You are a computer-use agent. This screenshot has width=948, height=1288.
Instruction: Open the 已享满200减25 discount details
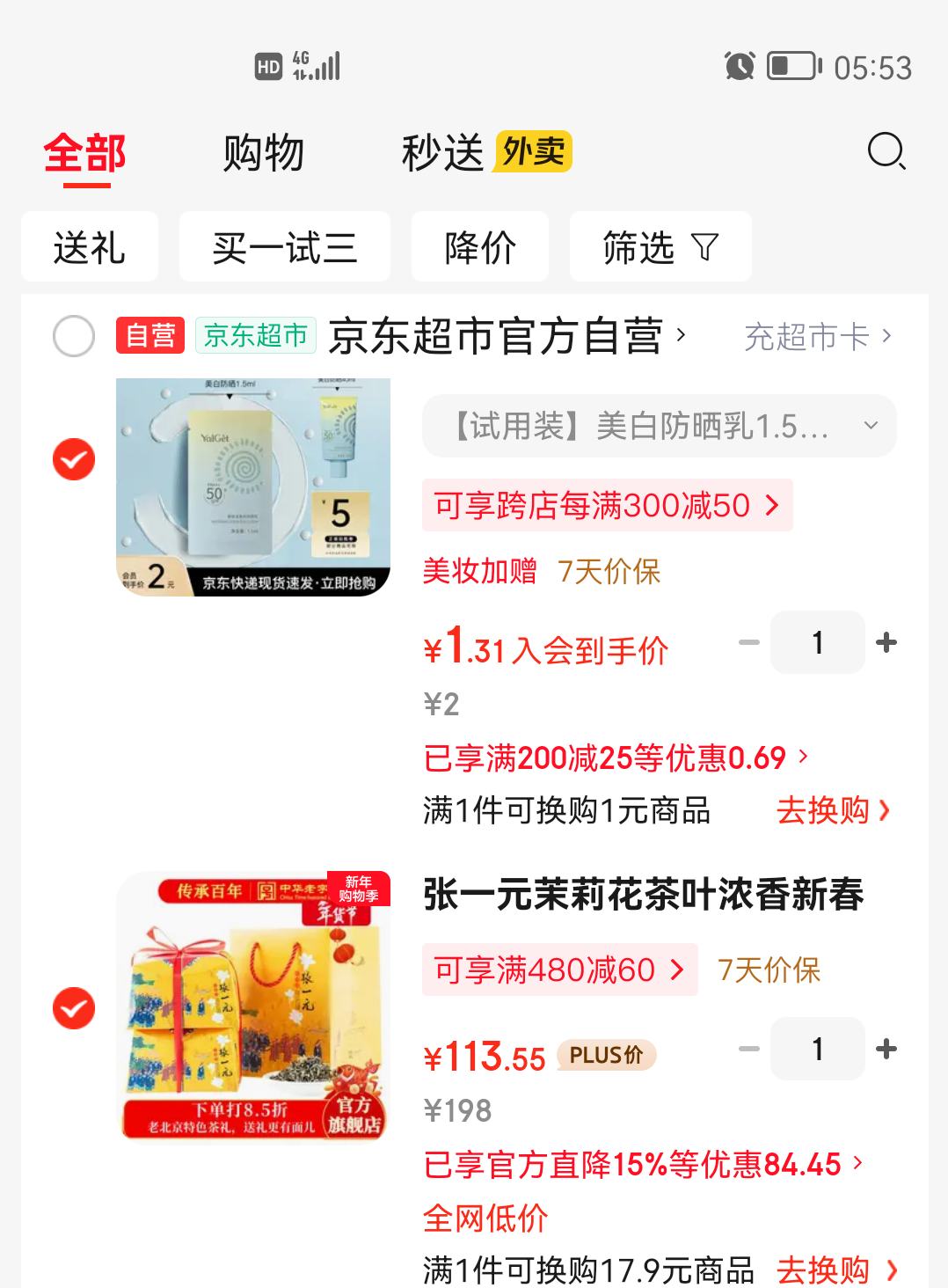pos(616,758)
